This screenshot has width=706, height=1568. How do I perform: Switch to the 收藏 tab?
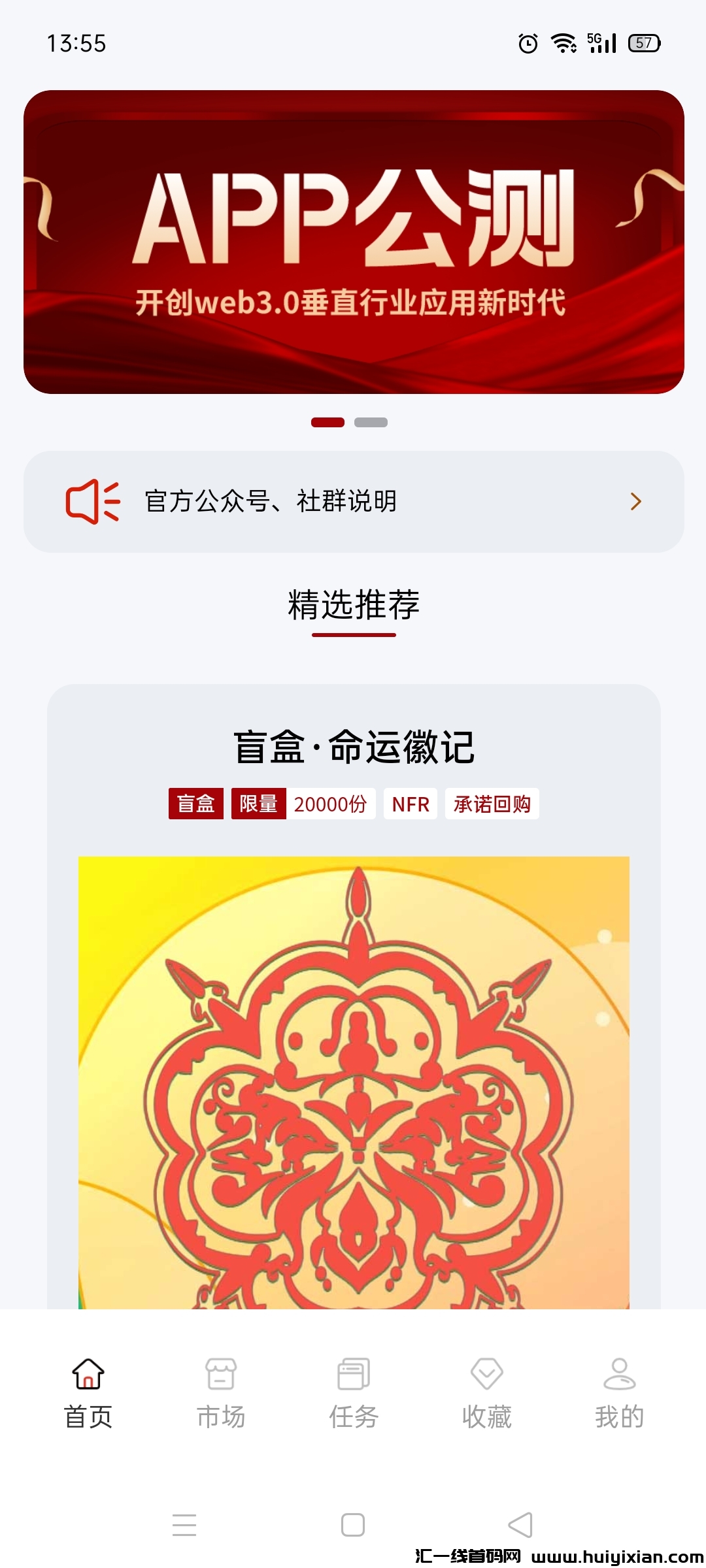486,1393
